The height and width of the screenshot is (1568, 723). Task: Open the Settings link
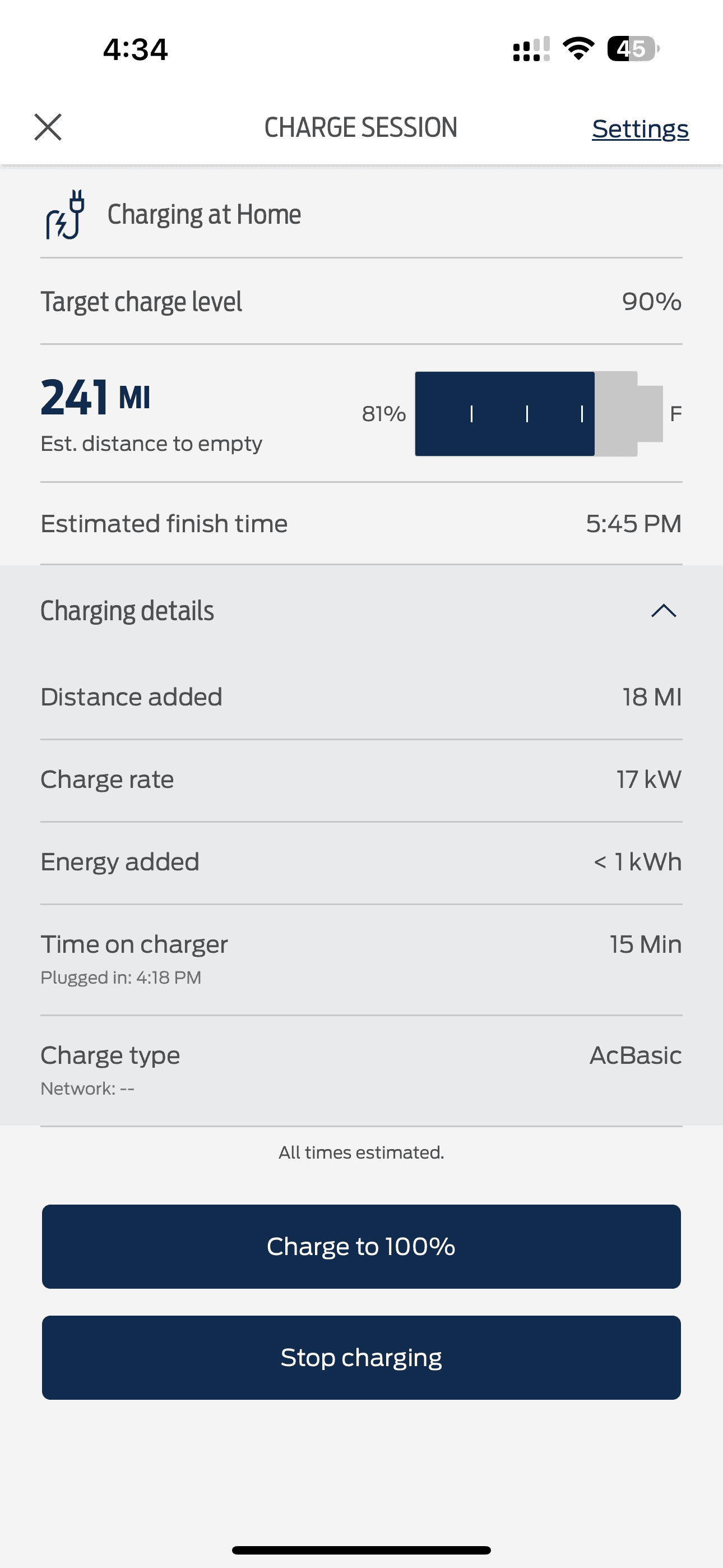[639, 129]
